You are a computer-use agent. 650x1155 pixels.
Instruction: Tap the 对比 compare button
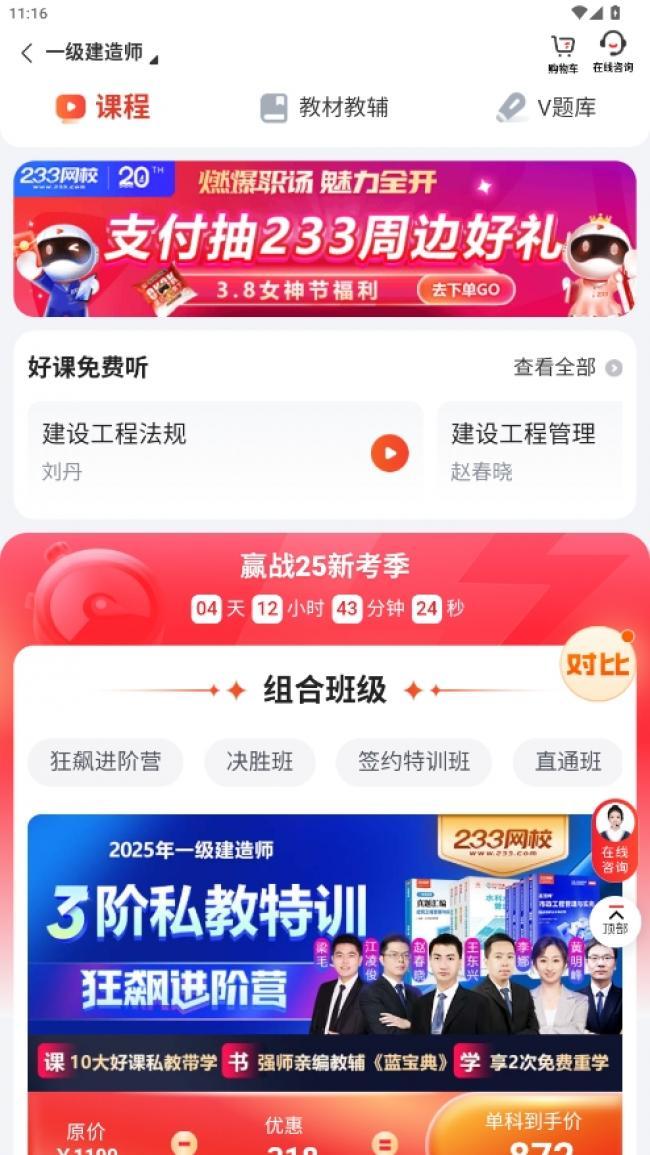(596, 664)
